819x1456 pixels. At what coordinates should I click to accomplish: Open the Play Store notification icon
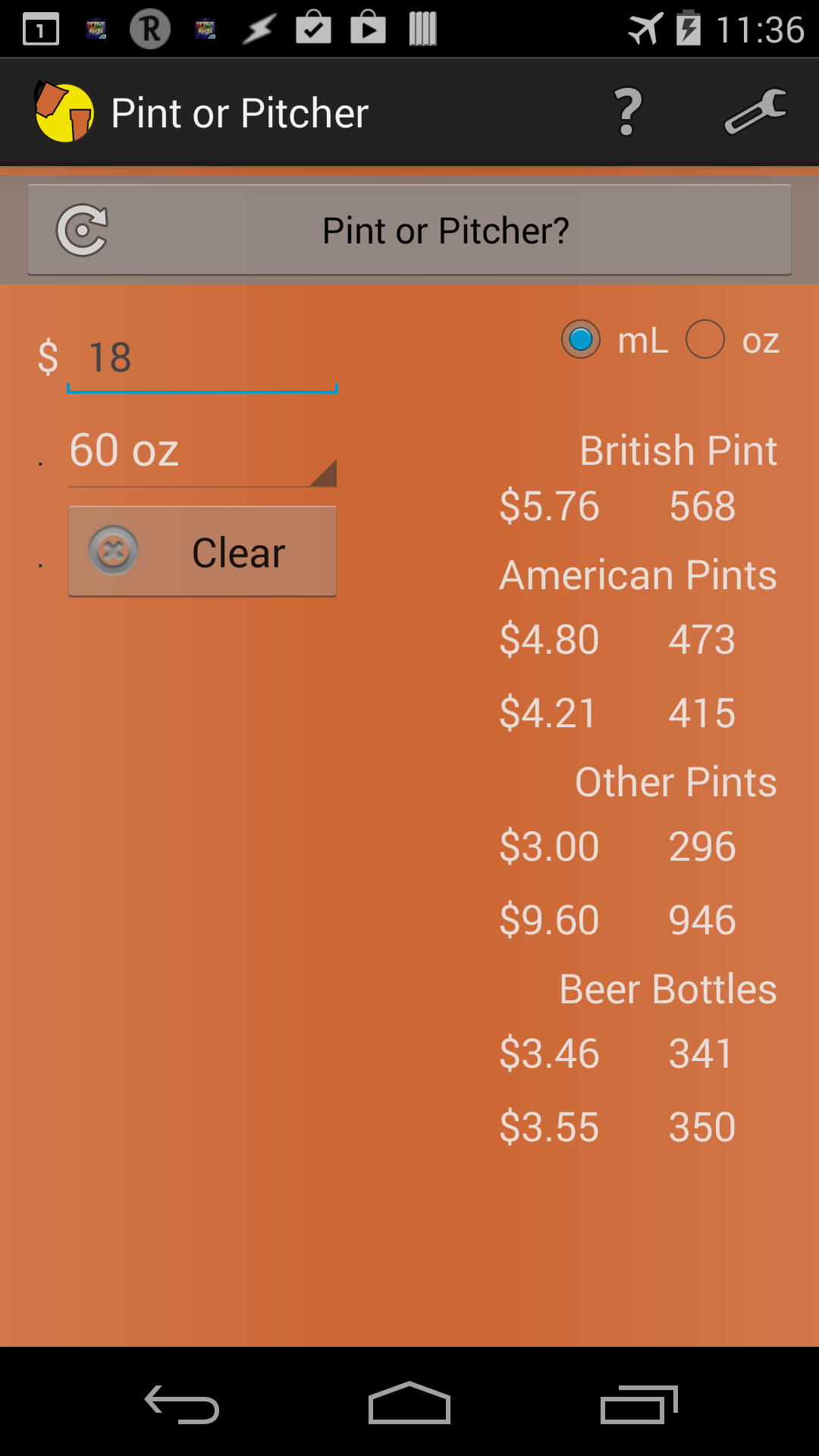(x=367, y=29)
